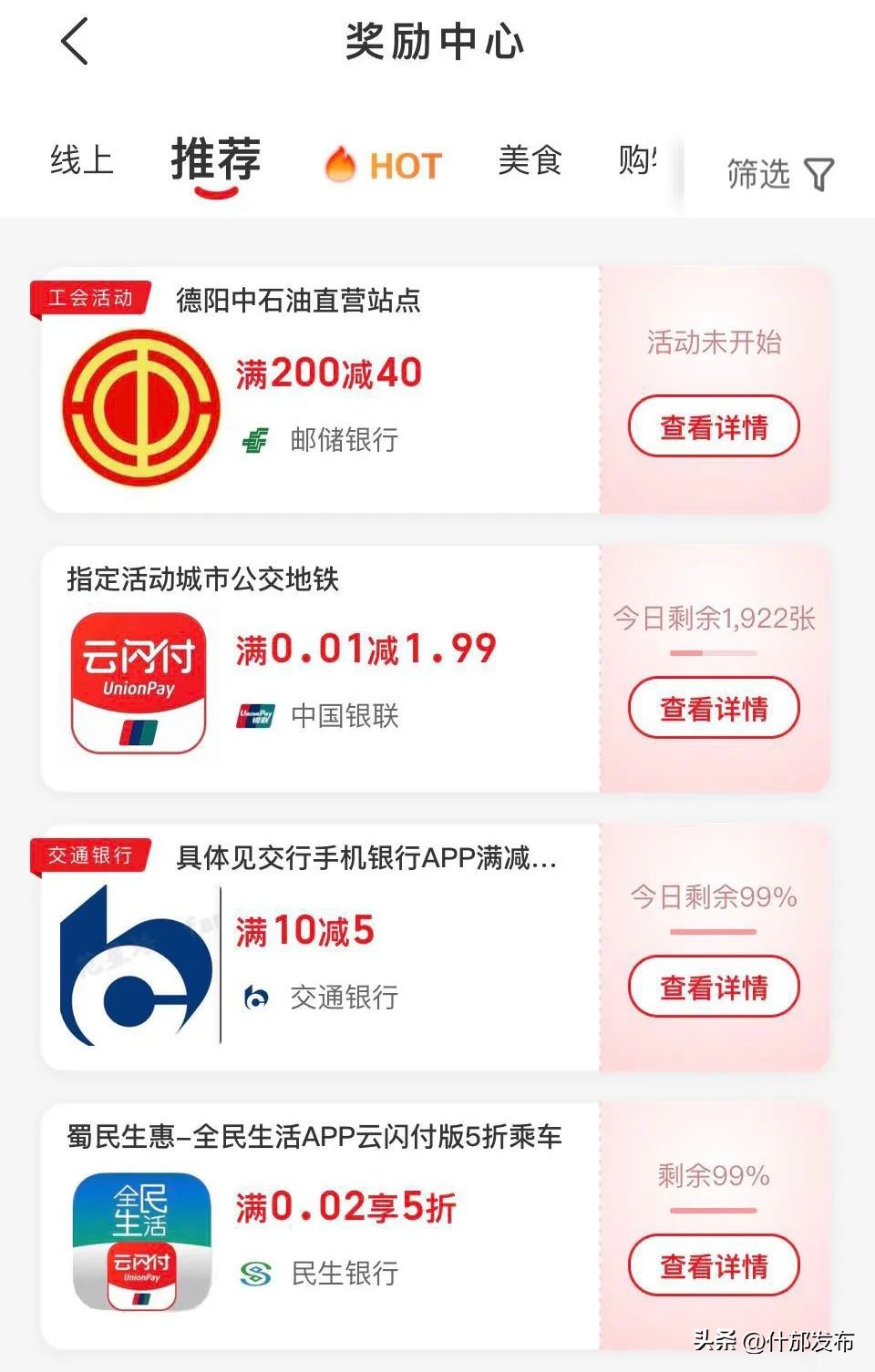This screenshot has width=875, height=1372.
Task: Click 查看详情 for the bus metro coupon
Action: (713, 707)
